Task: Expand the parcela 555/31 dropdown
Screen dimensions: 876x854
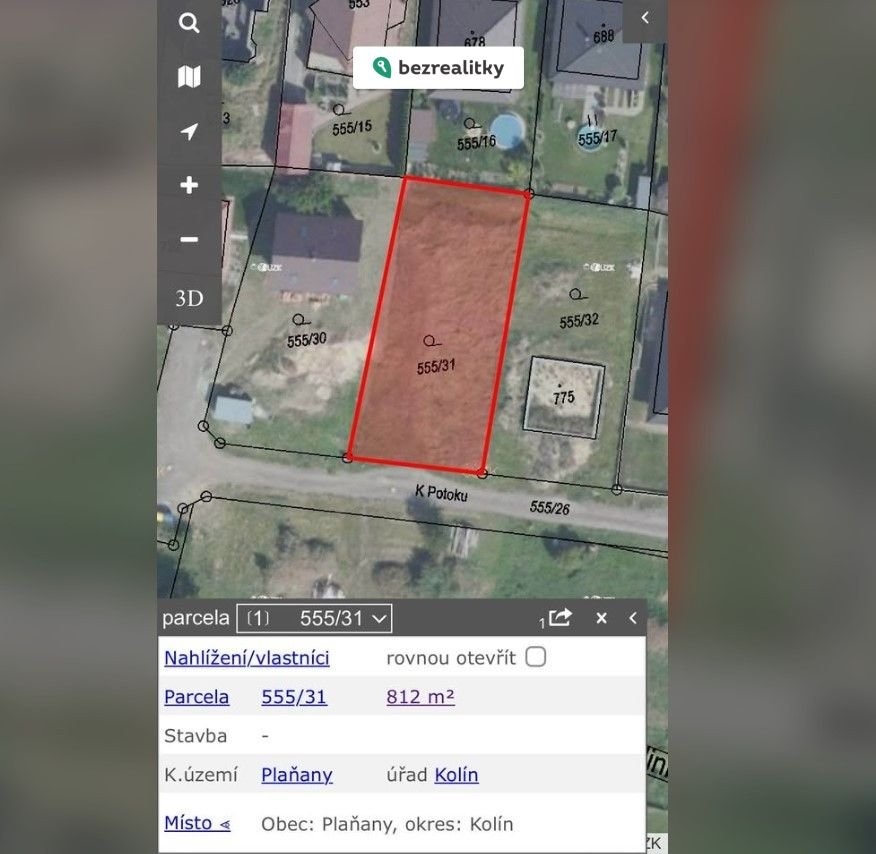Action: coord(314,618)
